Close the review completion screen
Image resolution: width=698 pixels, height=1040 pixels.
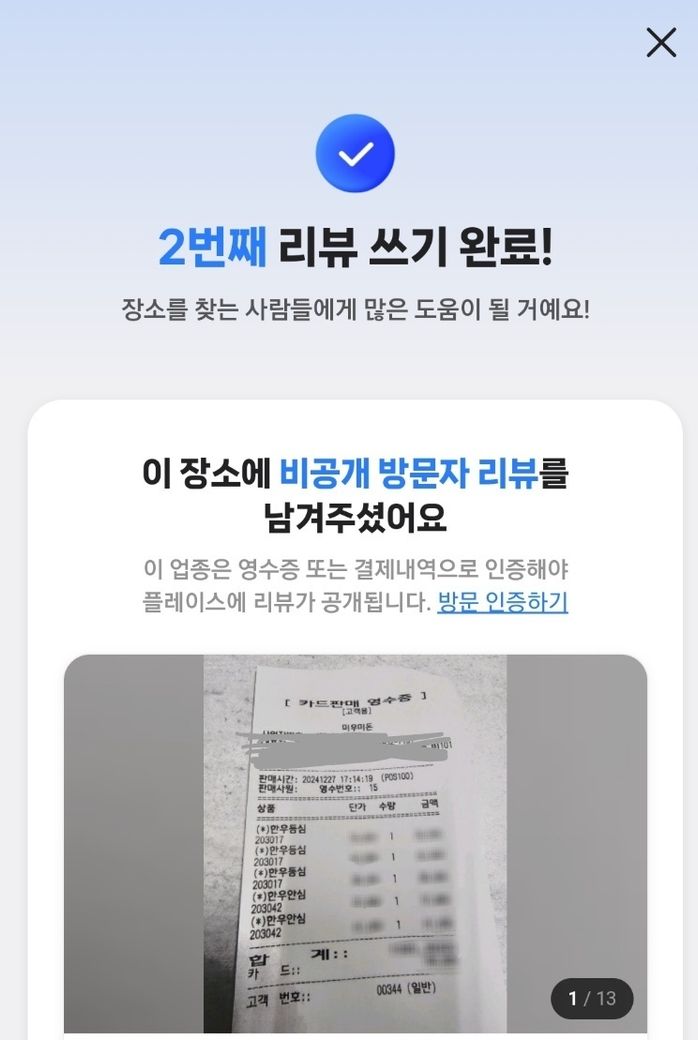pos(661,42)
